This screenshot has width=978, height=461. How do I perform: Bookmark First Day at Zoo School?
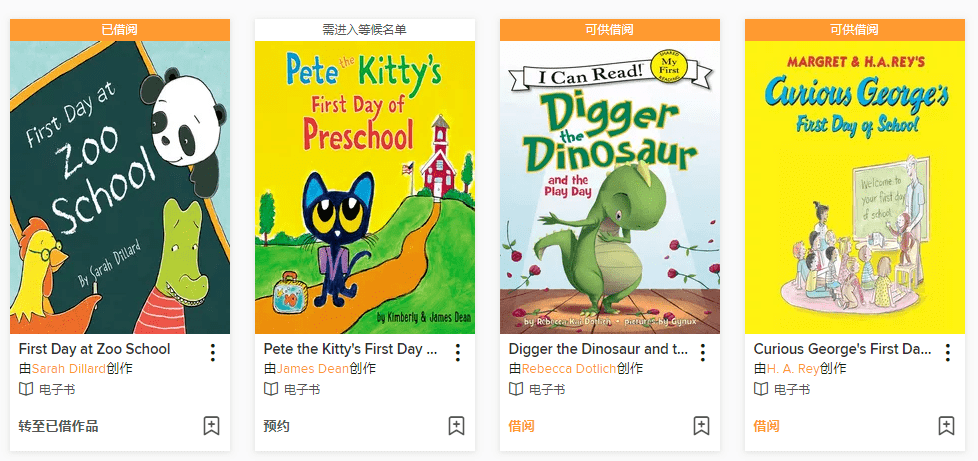pos(211,426)
